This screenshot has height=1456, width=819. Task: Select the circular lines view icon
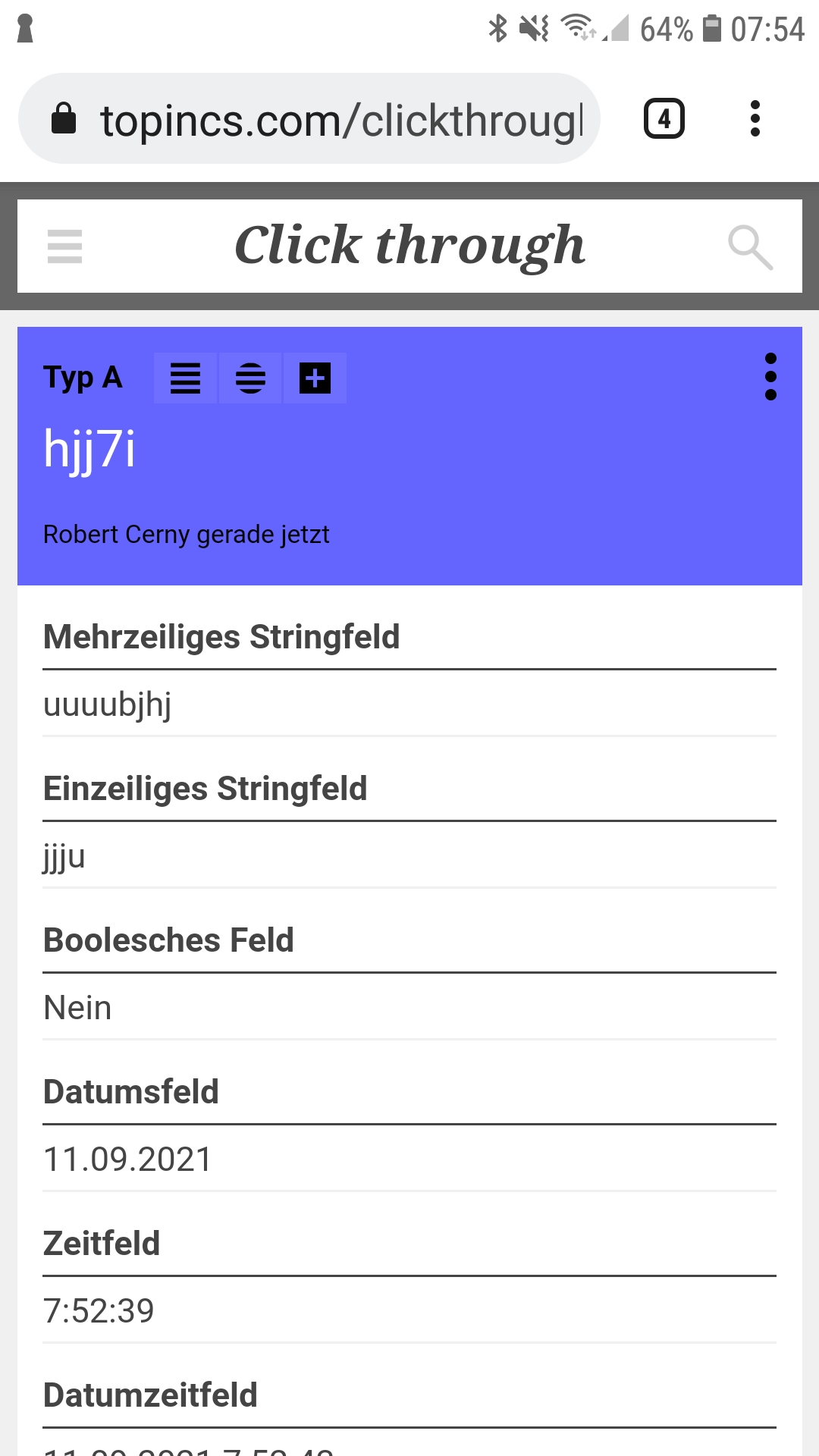pos(250,378)
